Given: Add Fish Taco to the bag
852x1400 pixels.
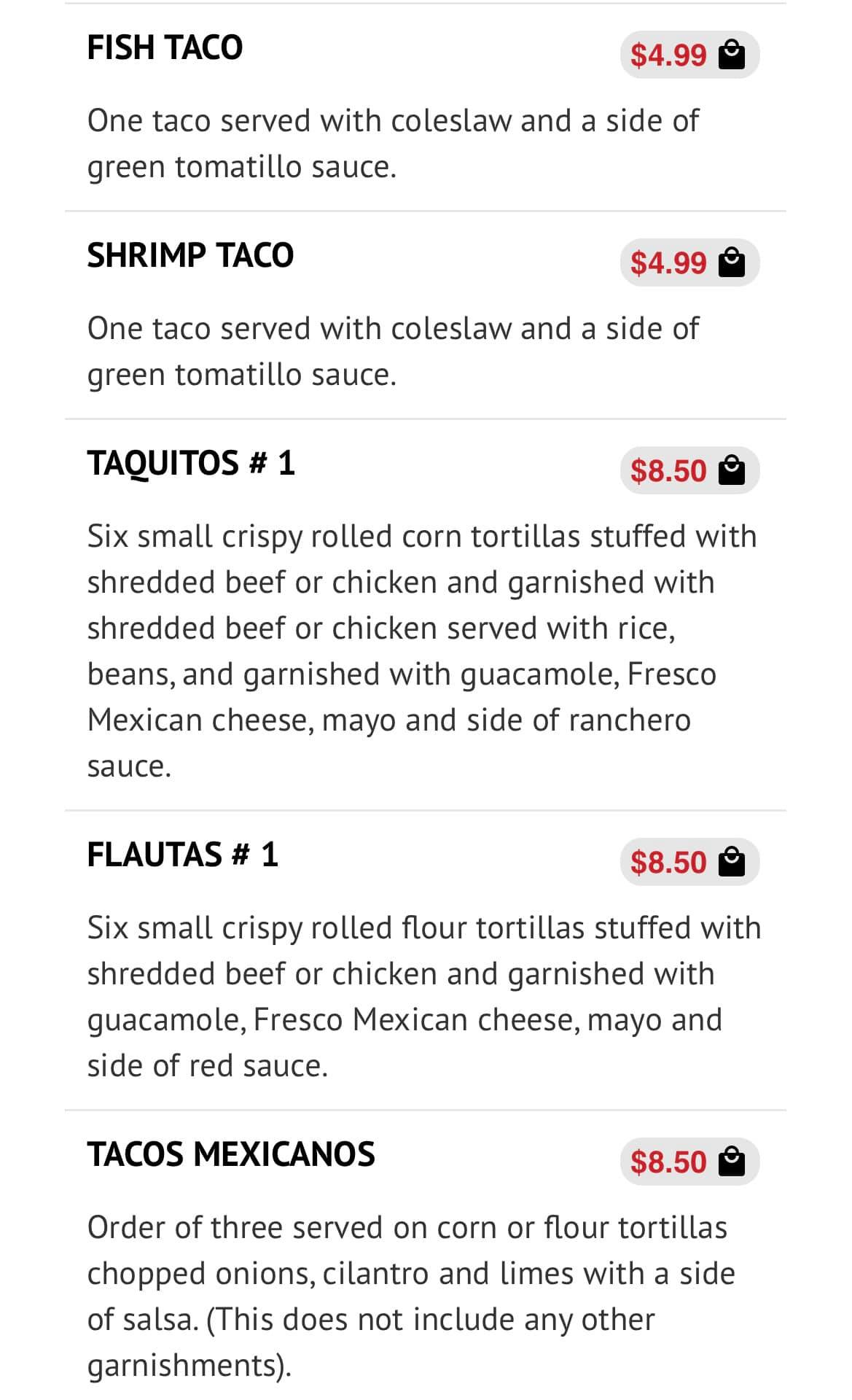Looking at the screenshot, I should pos(689,55).
